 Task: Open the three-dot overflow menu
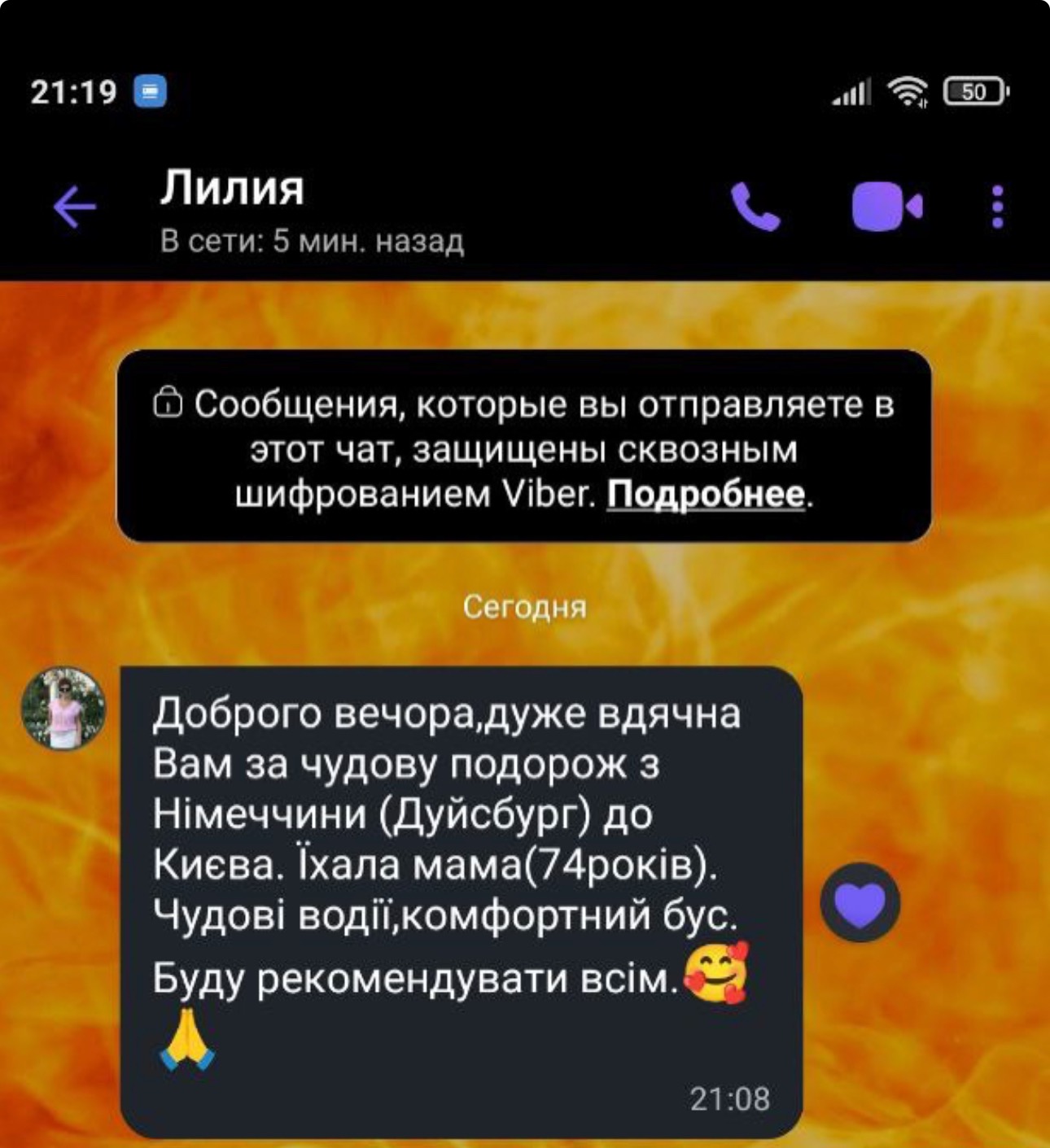(x=997, y=207)
